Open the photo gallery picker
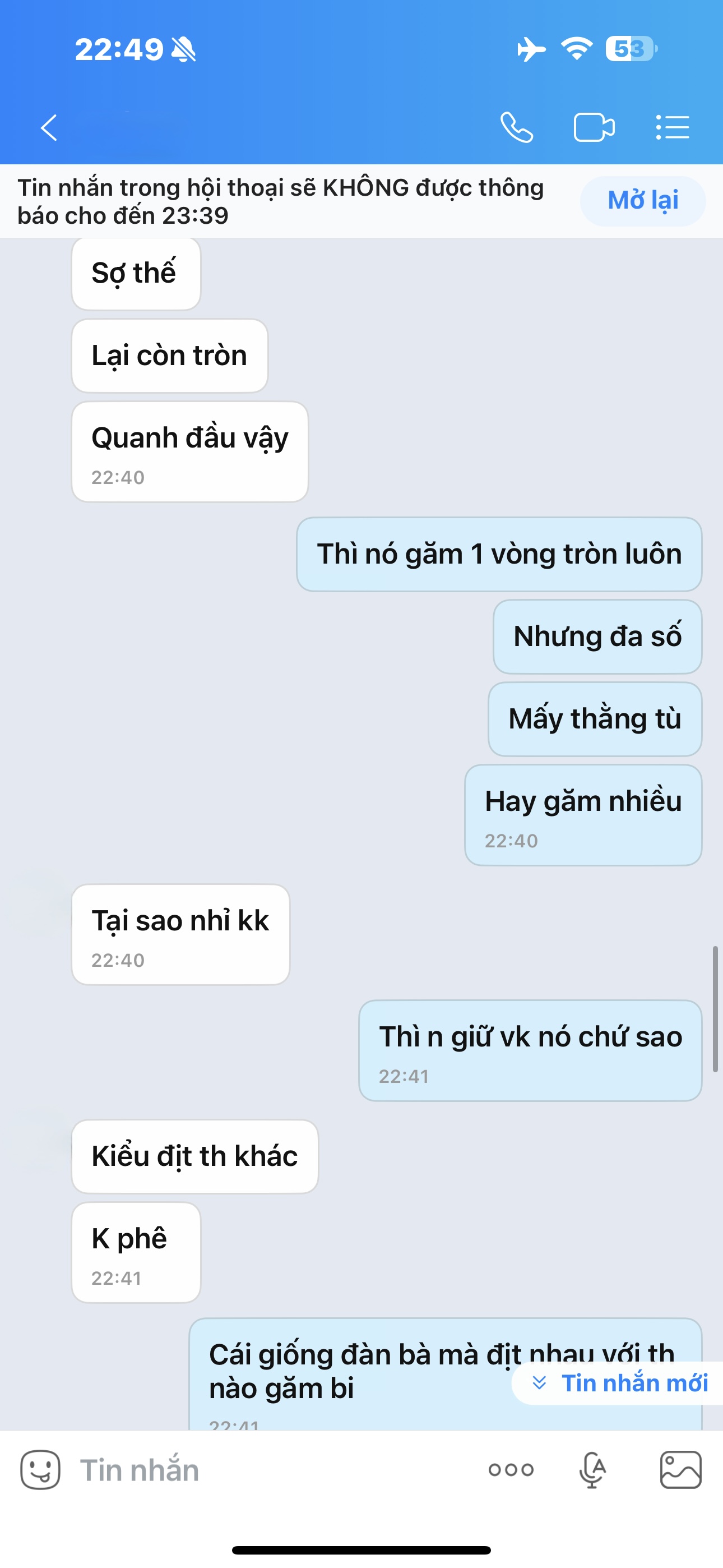Screen dimensions: 723x1568 coord(680,1470)
